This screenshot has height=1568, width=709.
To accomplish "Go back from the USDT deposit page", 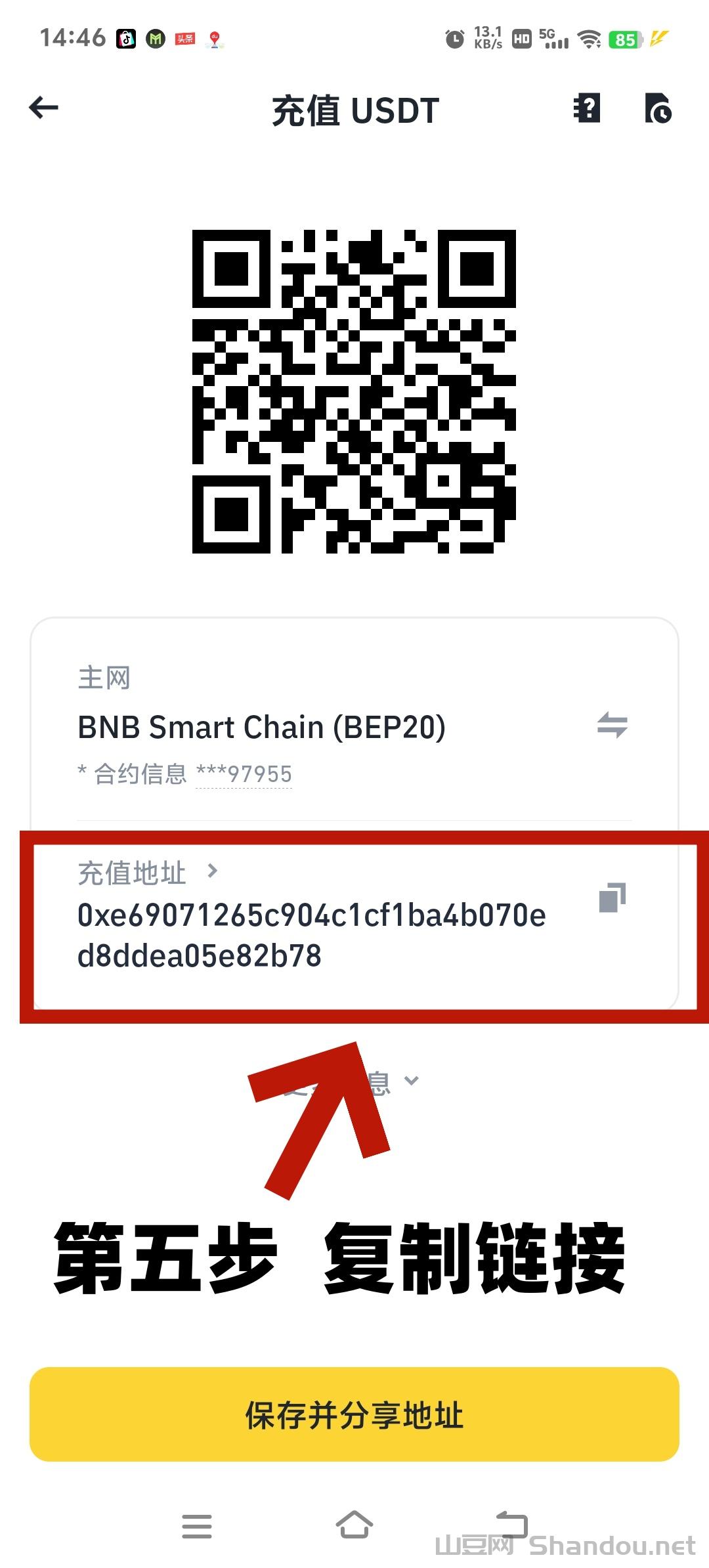I will [44, 108].
